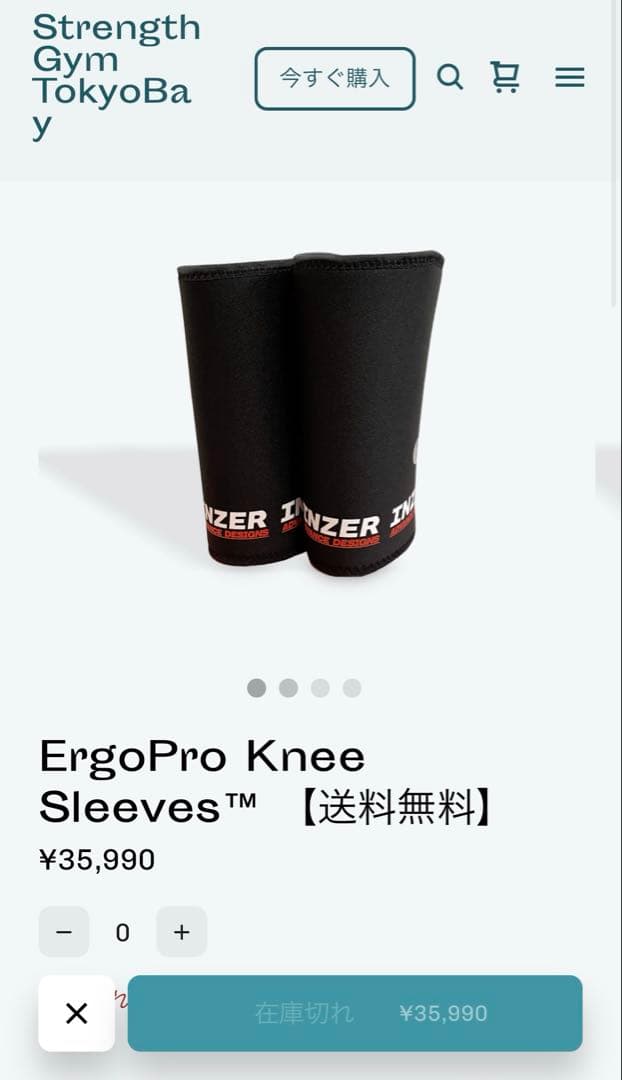Jump to the fourth image dot

click(352, 688)
